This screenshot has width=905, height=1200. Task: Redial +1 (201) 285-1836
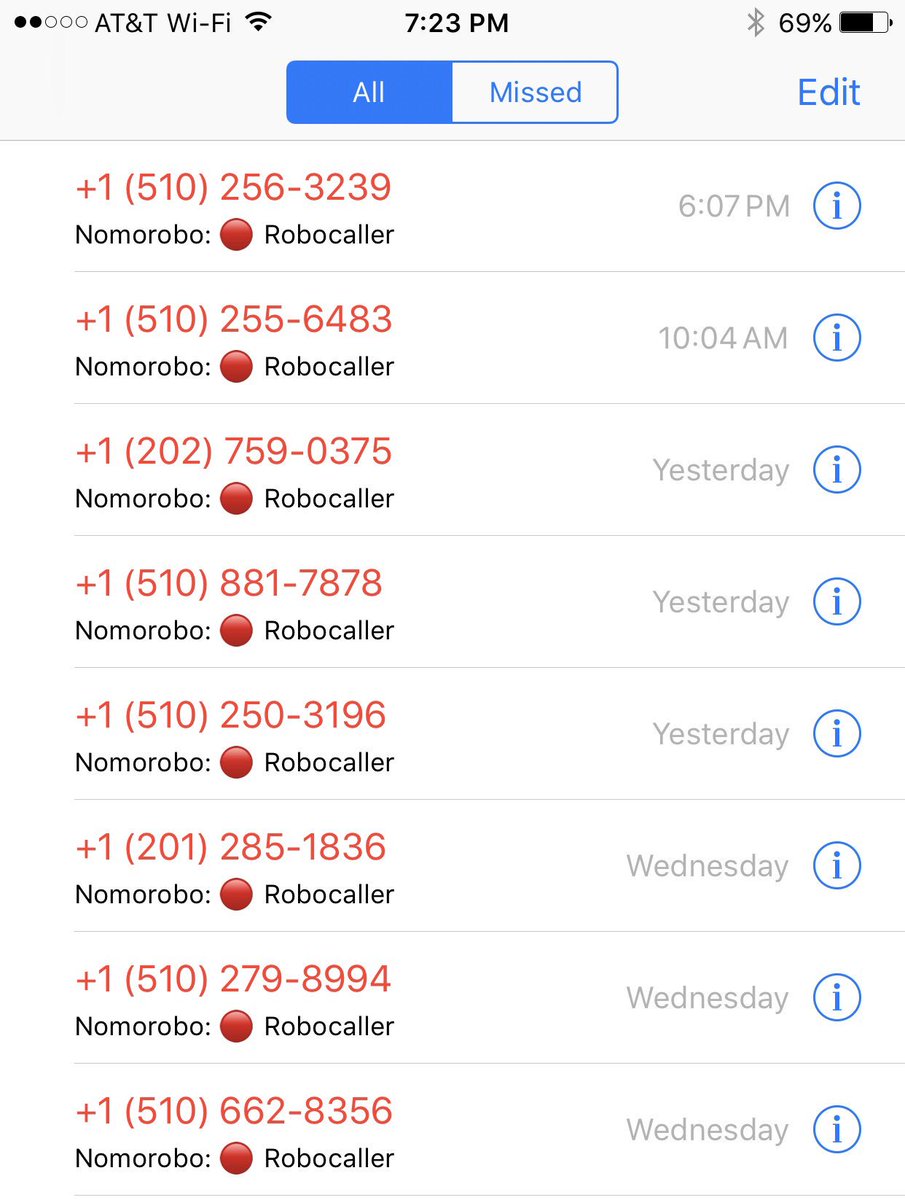[230, 848]
